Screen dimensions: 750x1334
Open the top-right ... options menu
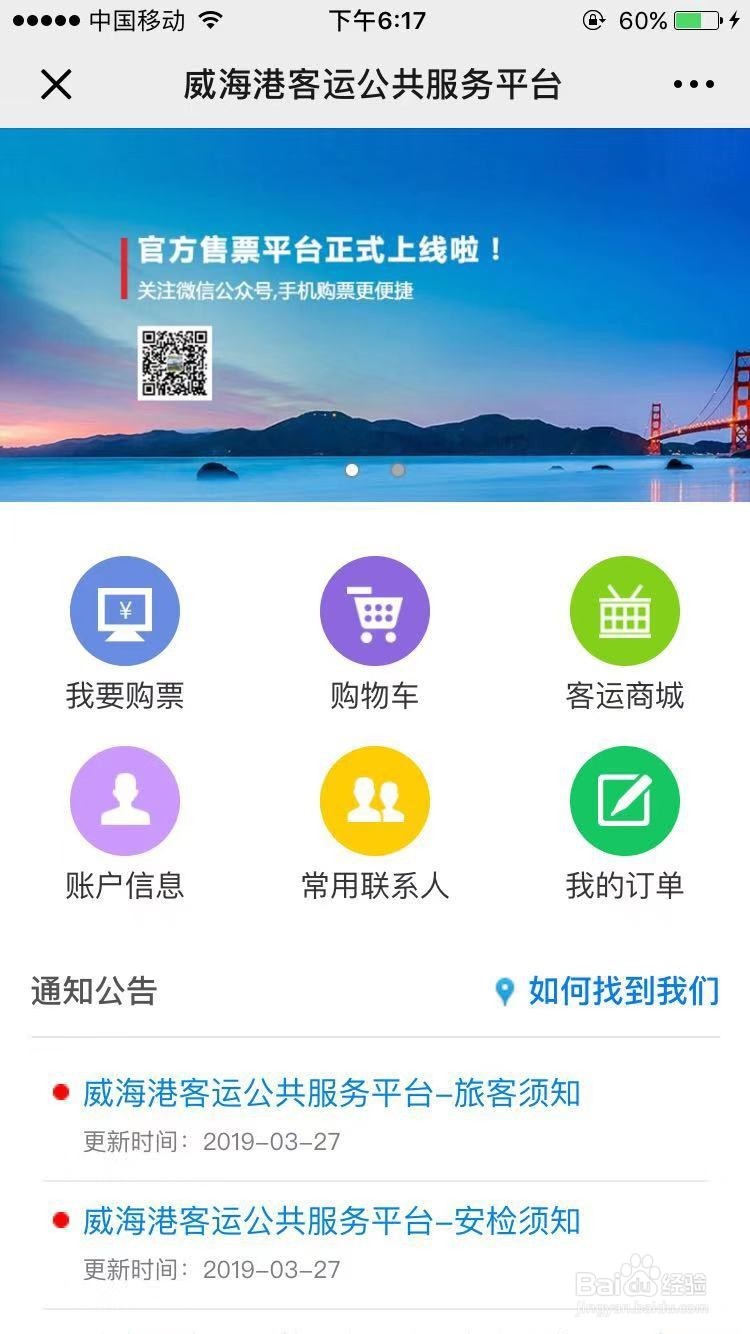692,85
